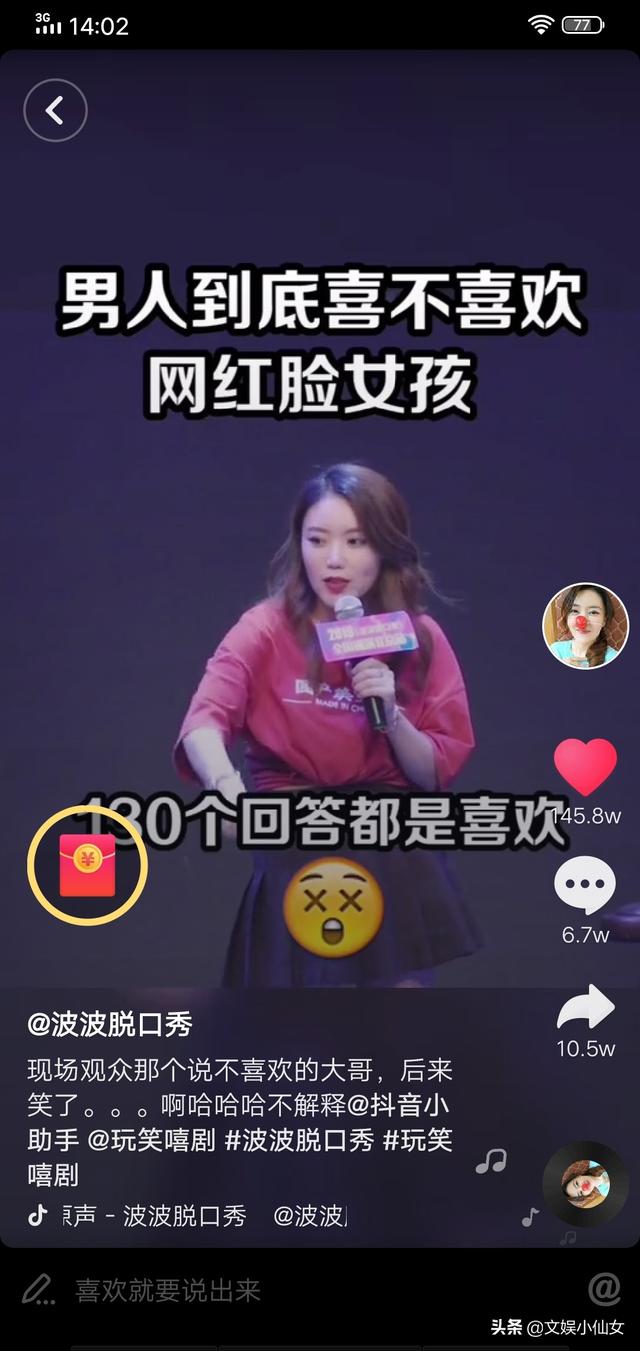The width and height of the screenshot is (640, 1351).
Task: Open the @波波脱口秀 username
Action: click(110, 1023)
